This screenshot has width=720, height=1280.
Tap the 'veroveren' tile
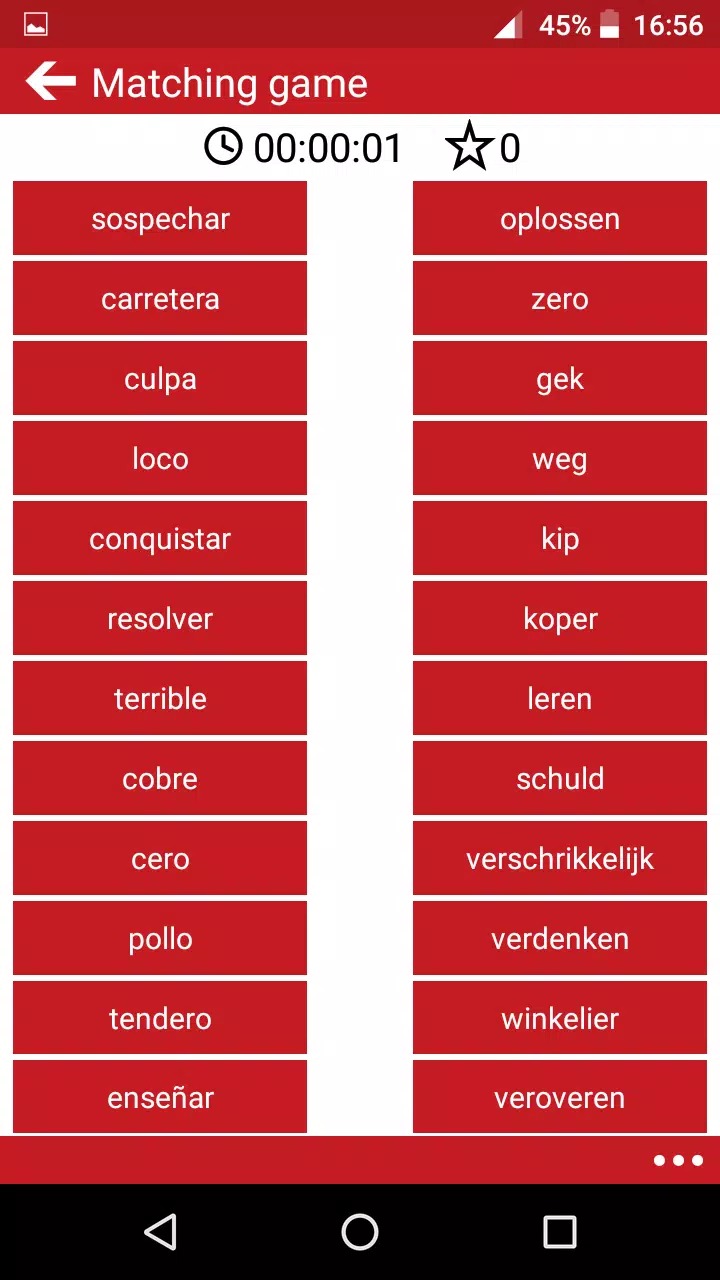pyautogui.click(x=560, y=1098)
